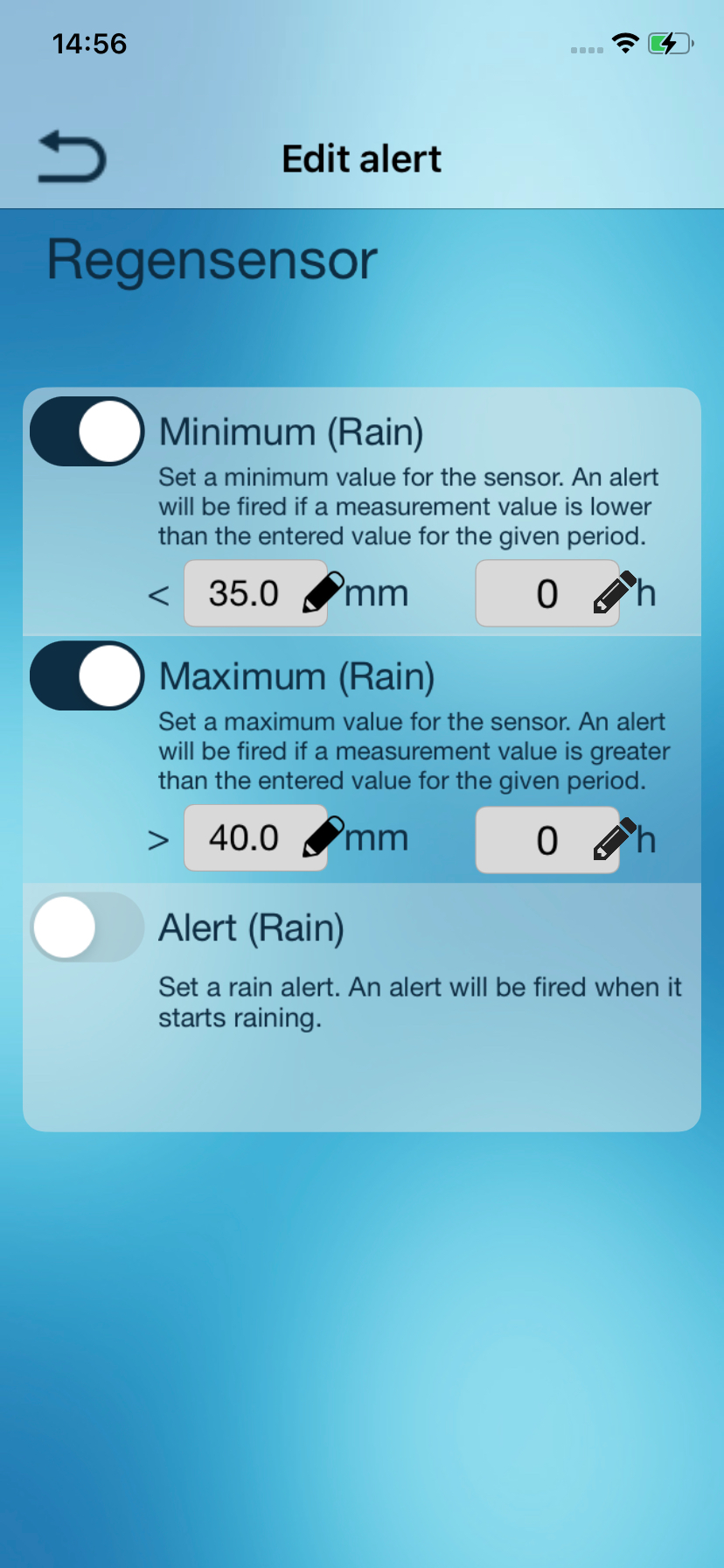The height and width of the screenshot is (1568, 724).
Task: Enable the Alert (Rain) toggle
Action: [x=87, y=927]
